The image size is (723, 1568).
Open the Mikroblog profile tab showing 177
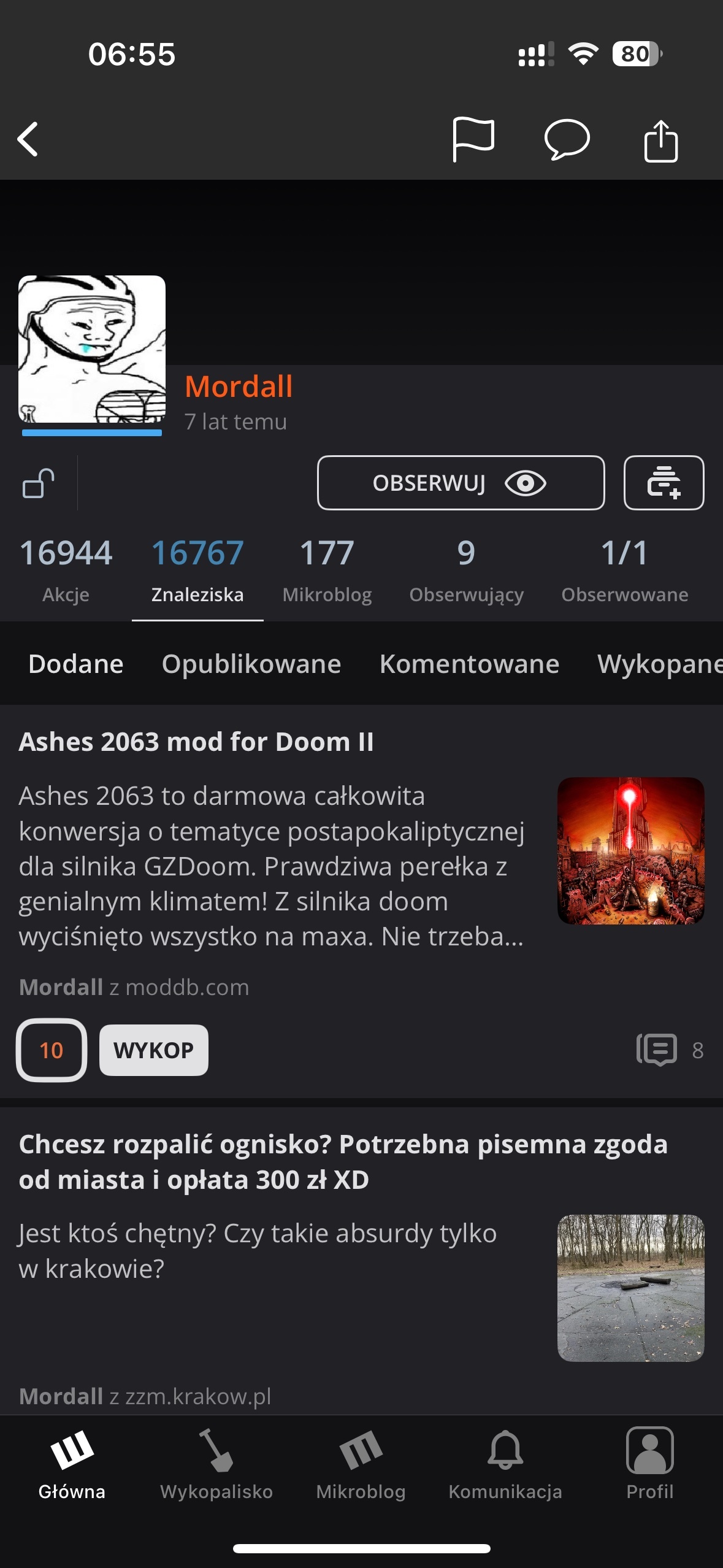327,569
